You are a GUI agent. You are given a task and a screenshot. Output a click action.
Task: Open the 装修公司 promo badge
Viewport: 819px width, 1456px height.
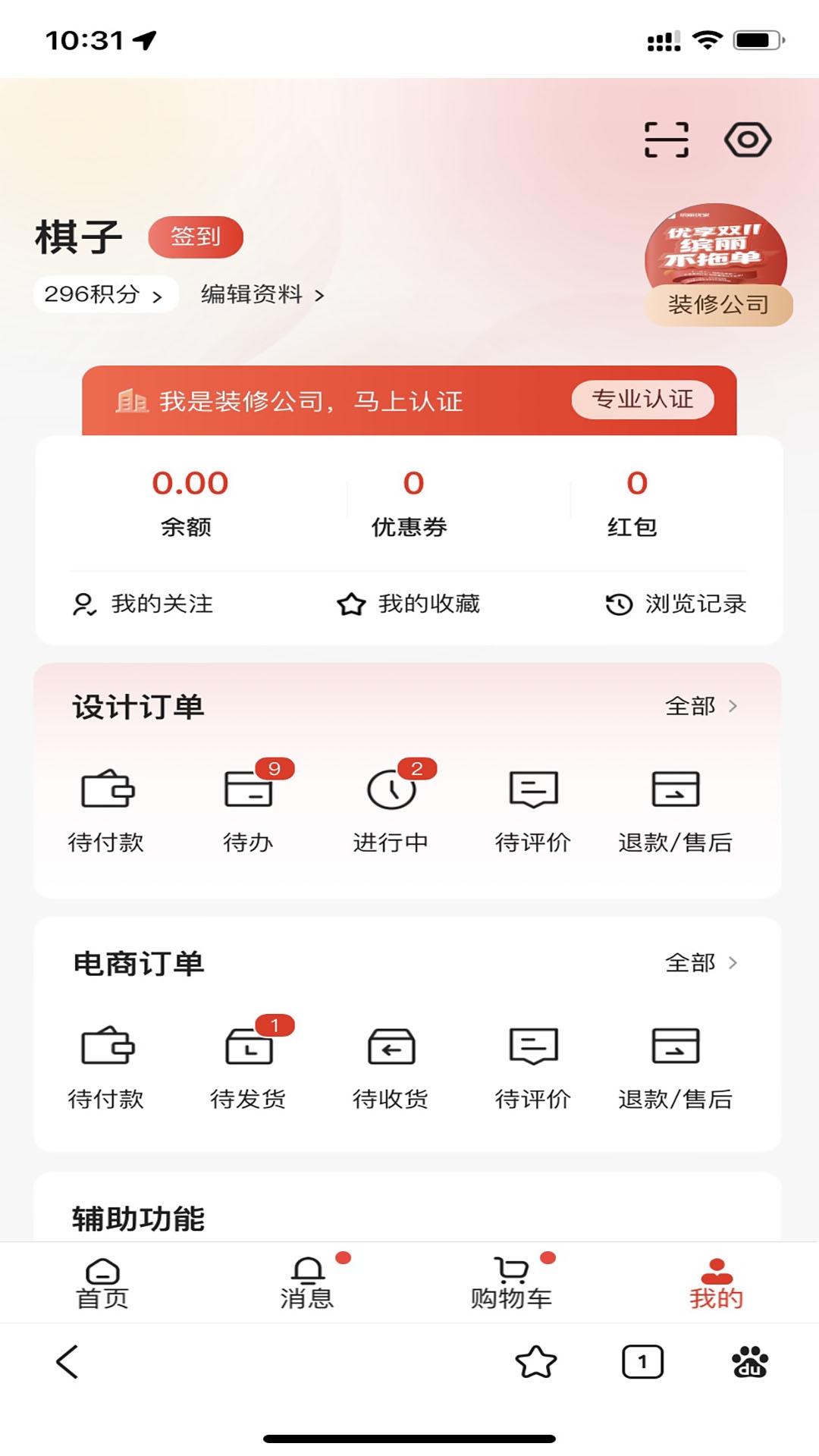720,304
